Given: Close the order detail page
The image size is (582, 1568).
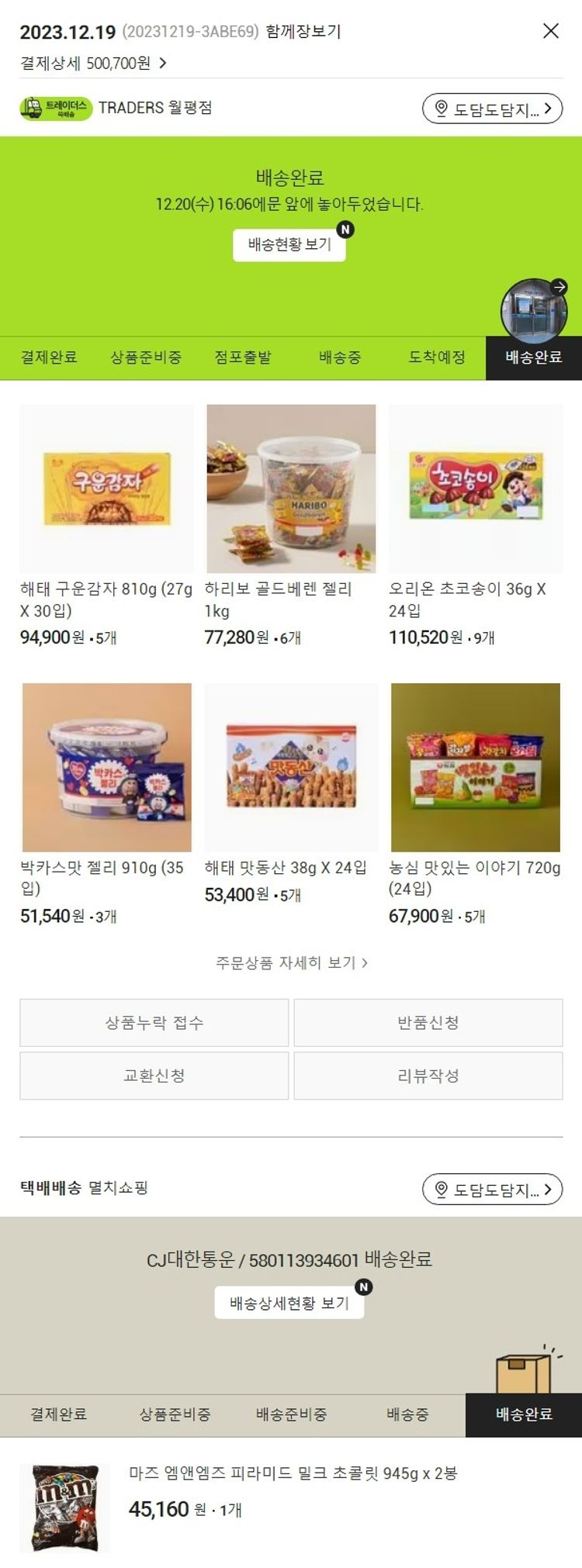Looking at the screenshot, I should [x=550, y=31].
